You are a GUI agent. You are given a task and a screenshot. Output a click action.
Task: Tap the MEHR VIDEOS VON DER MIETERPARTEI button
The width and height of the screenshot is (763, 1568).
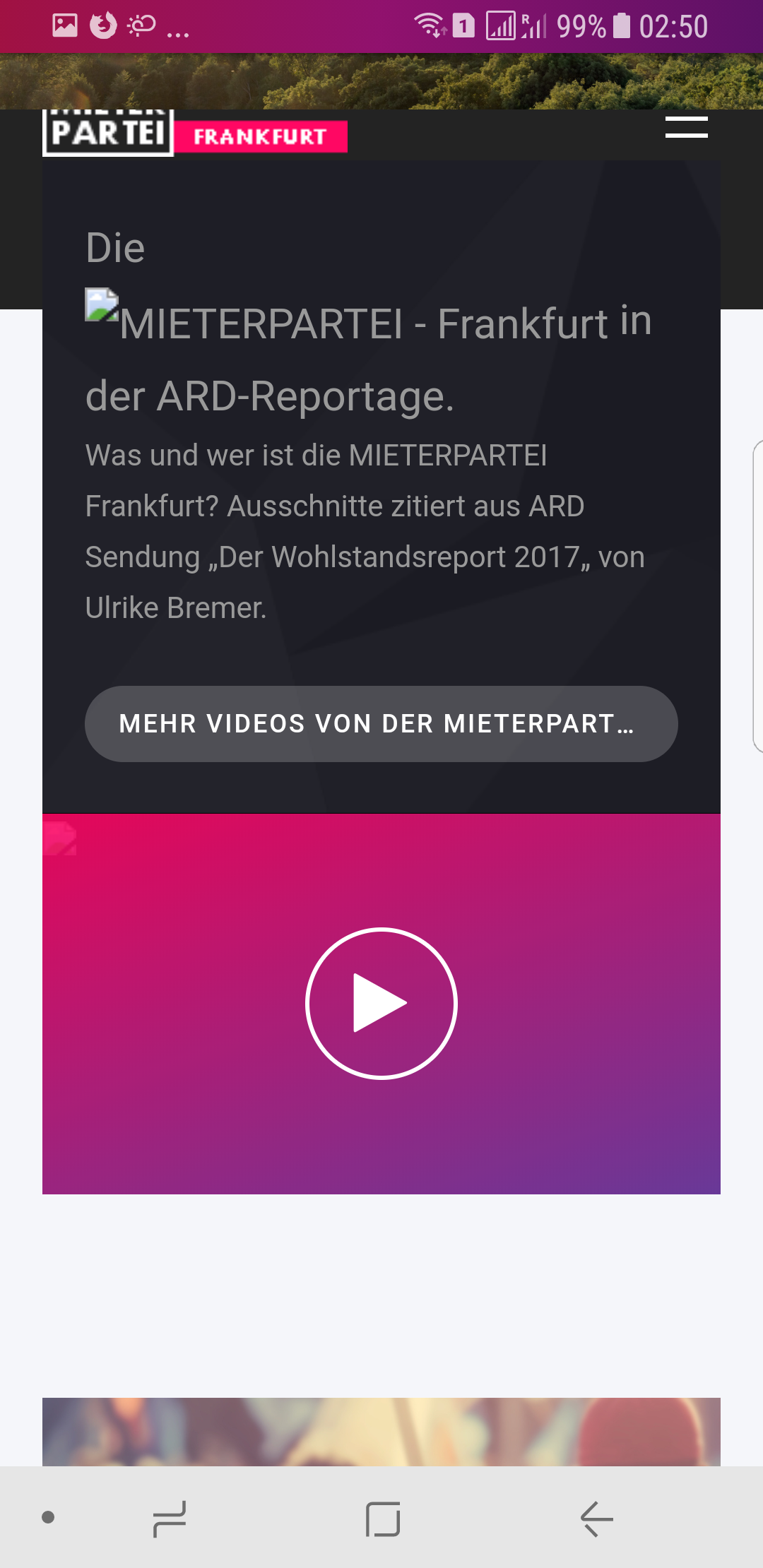point(381,723)
